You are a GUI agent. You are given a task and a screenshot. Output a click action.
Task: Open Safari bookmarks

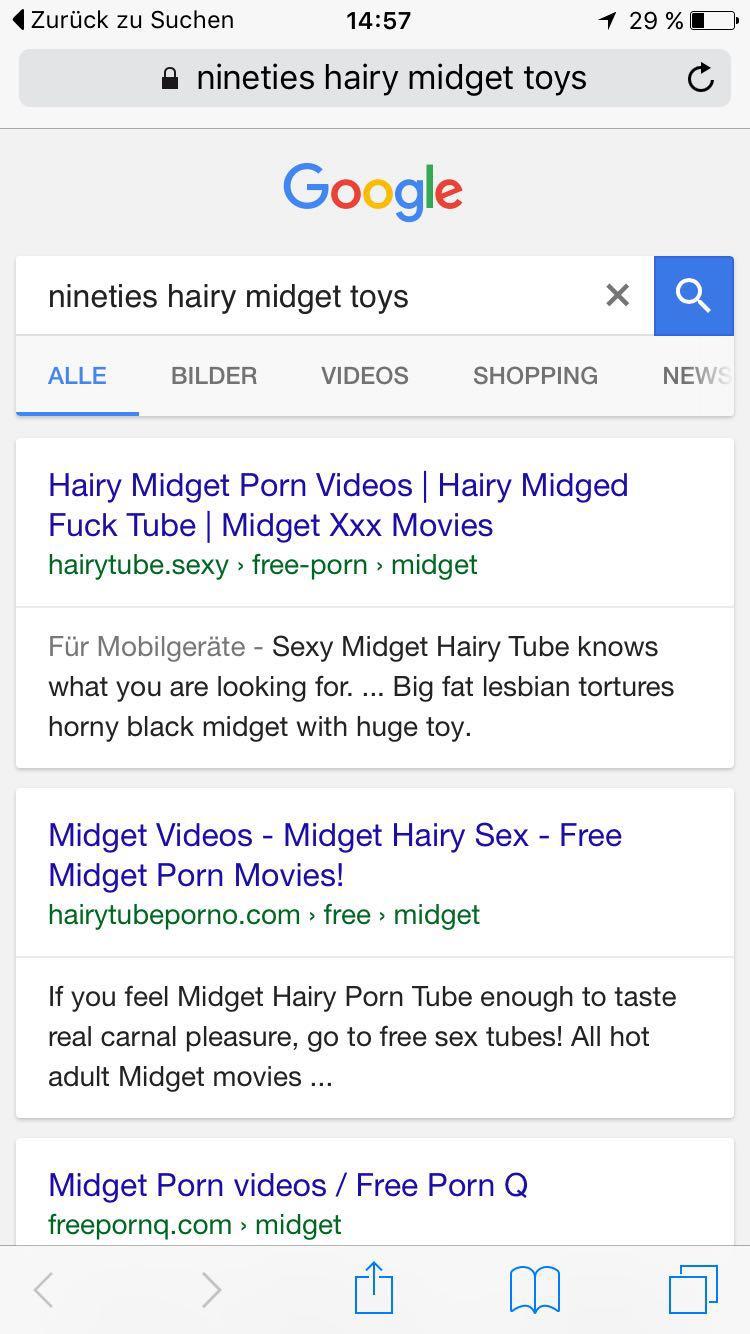[x=535, y=1289]
